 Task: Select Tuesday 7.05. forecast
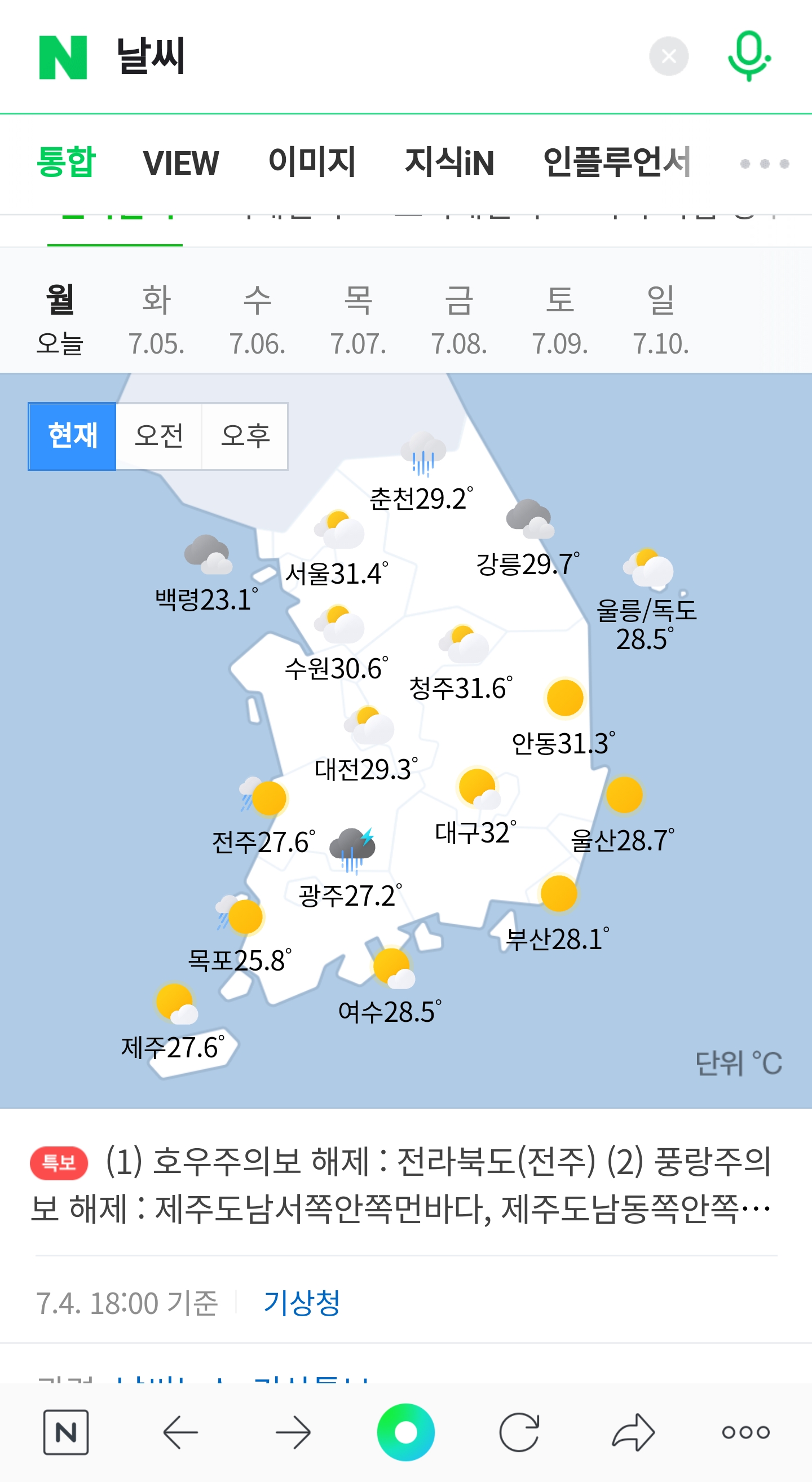pyautogui.click(x=156, y=320)
